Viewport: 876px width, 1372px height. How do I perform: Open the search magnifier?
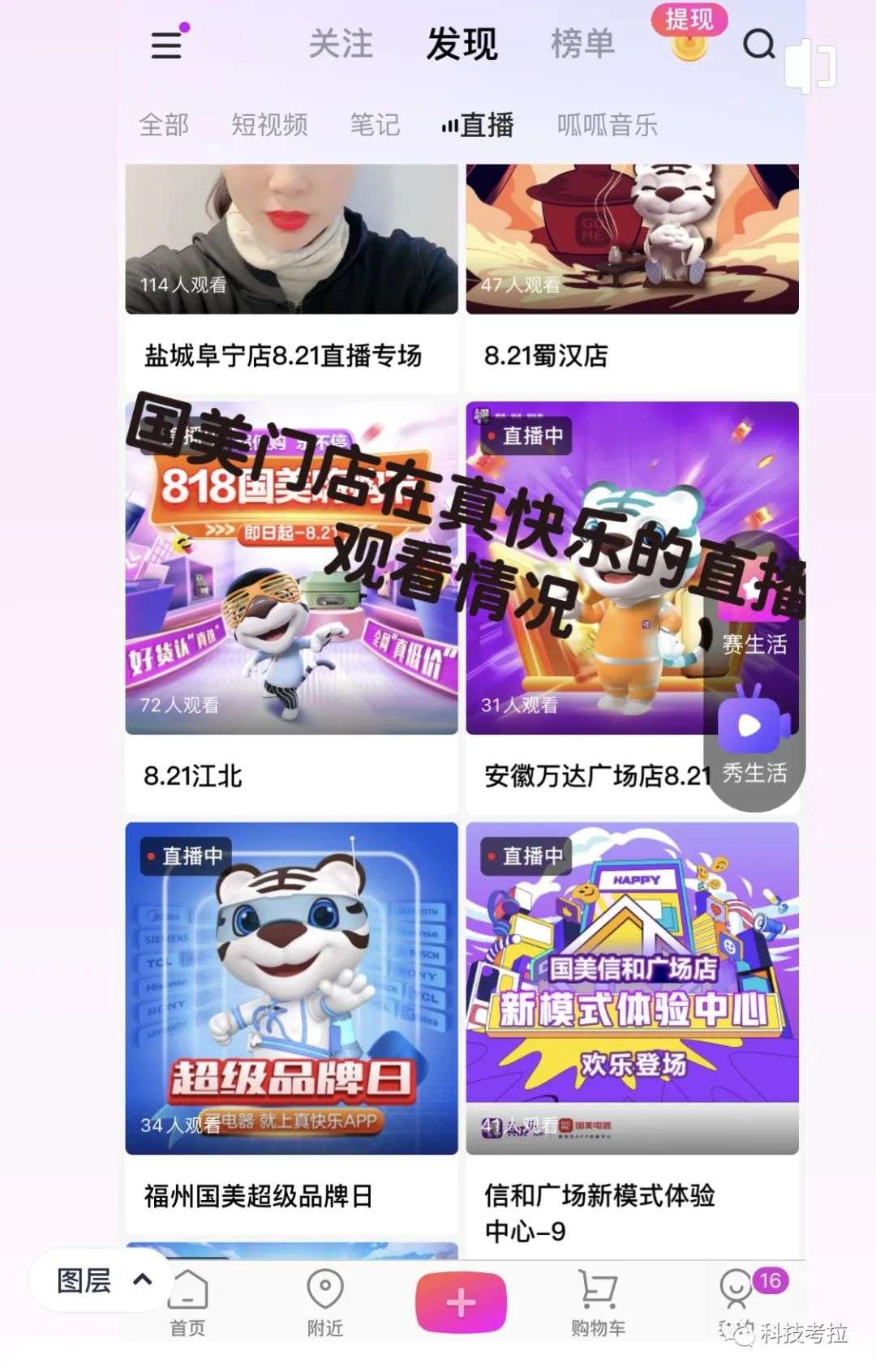[759, 45]
